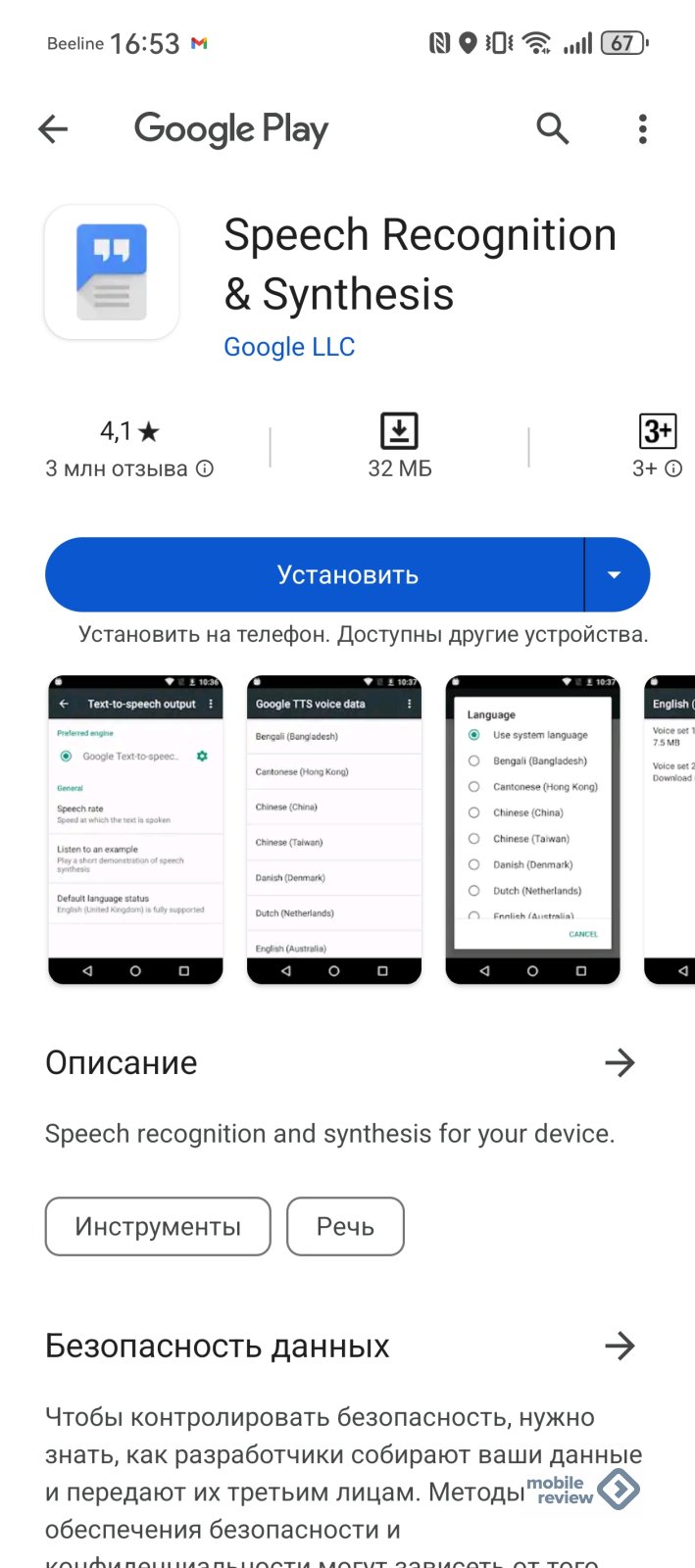The image size is (695, 1568).
Task: Expand the Описание section arrow
Action: click(x=620, y=1062)
